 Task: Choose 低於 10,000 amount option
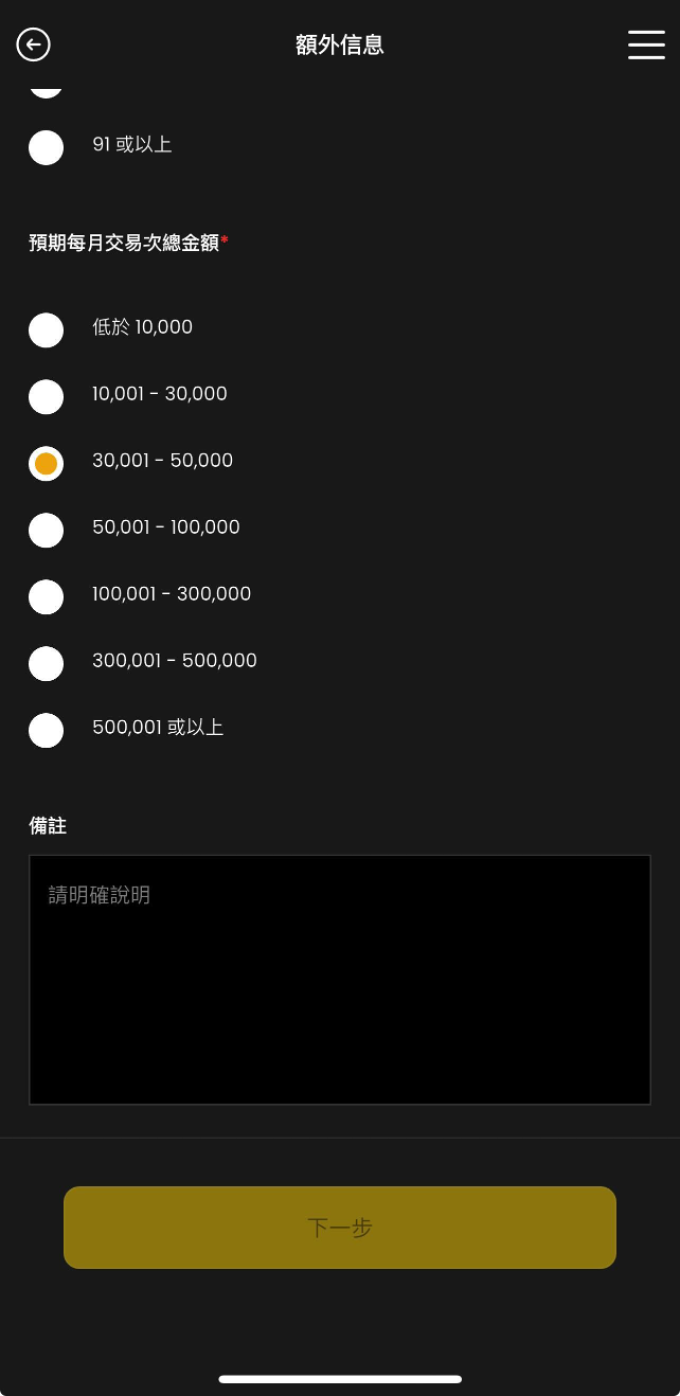coord(46,330)
